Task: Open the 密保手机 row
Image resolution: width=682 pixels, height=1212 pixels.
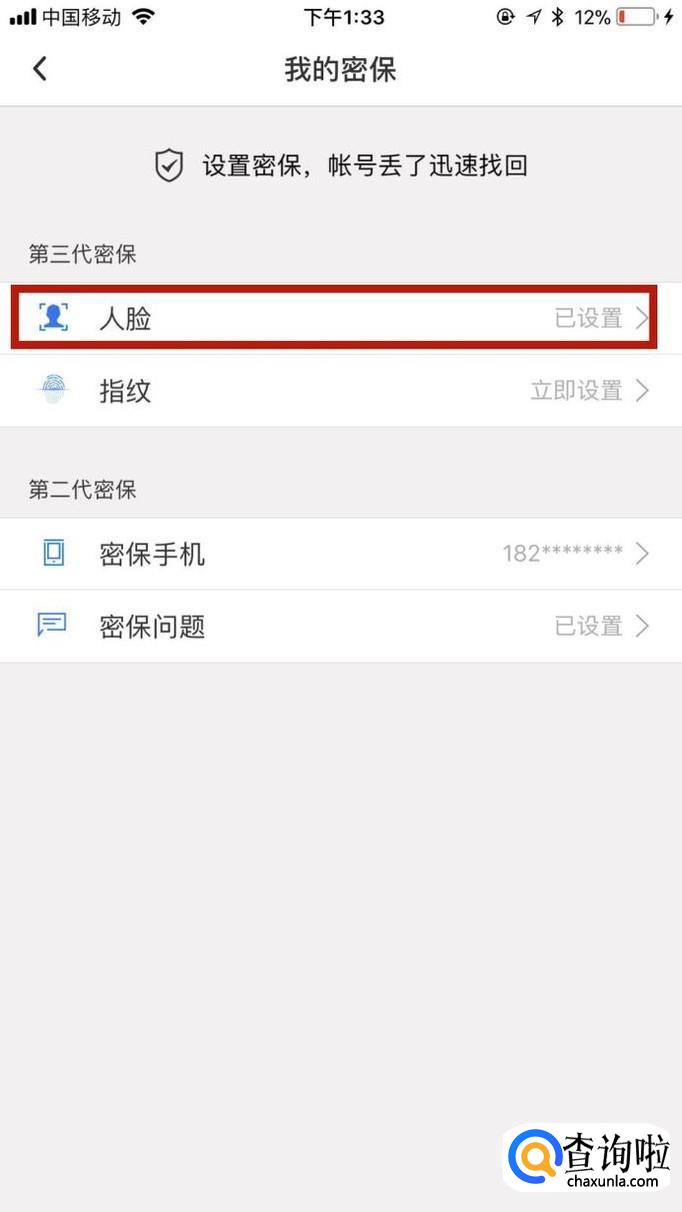Action: click(x=341, y=554)
